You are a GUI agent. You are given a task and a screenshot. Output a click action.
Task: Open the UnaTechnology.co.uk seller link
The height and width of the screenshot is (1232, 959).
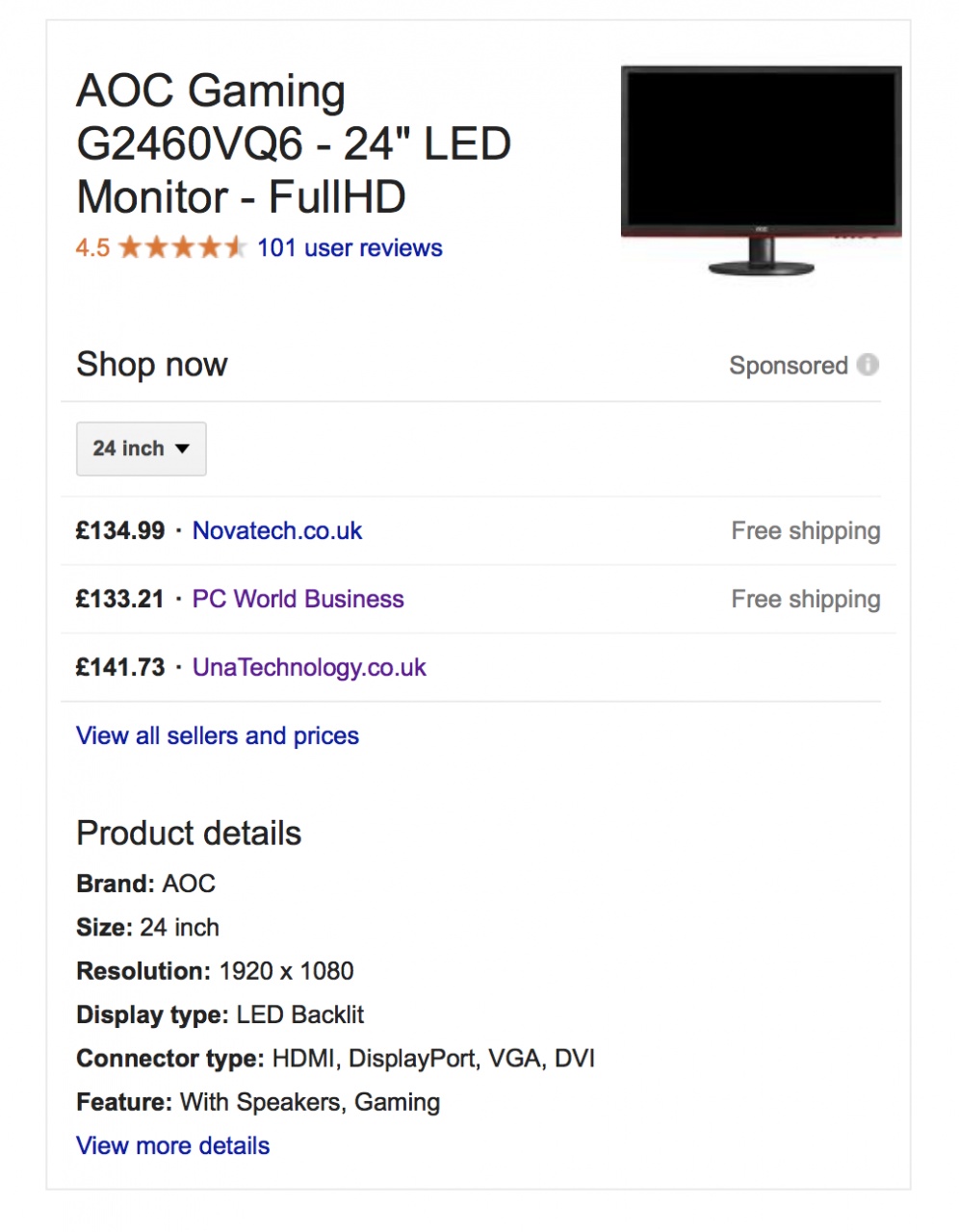pos(309,668)
